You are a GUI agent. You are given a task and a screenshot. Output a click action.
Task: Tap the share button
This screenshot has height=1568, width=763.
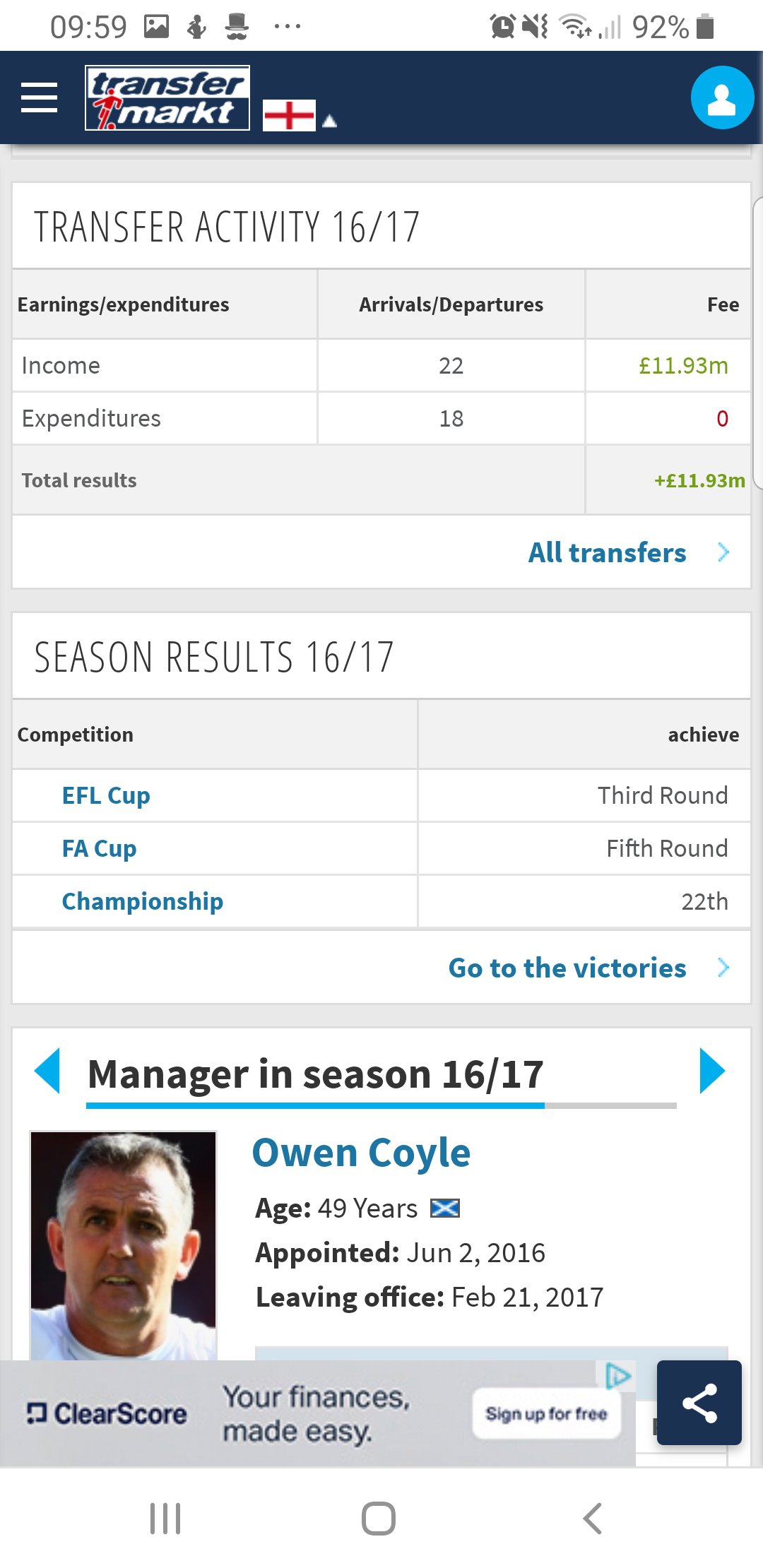699,1403
